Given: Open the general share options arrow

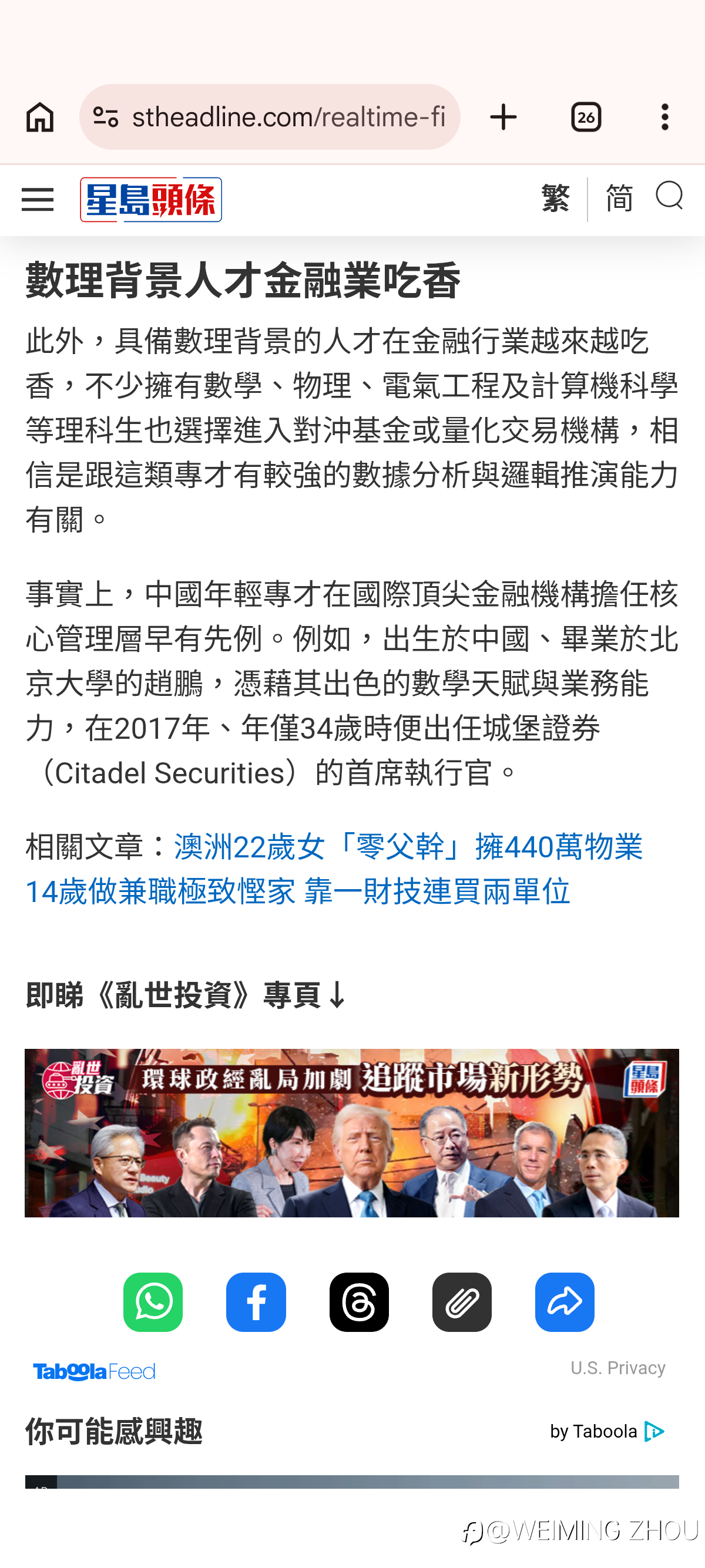Looking at the screenshot, I should (565, 1301).
